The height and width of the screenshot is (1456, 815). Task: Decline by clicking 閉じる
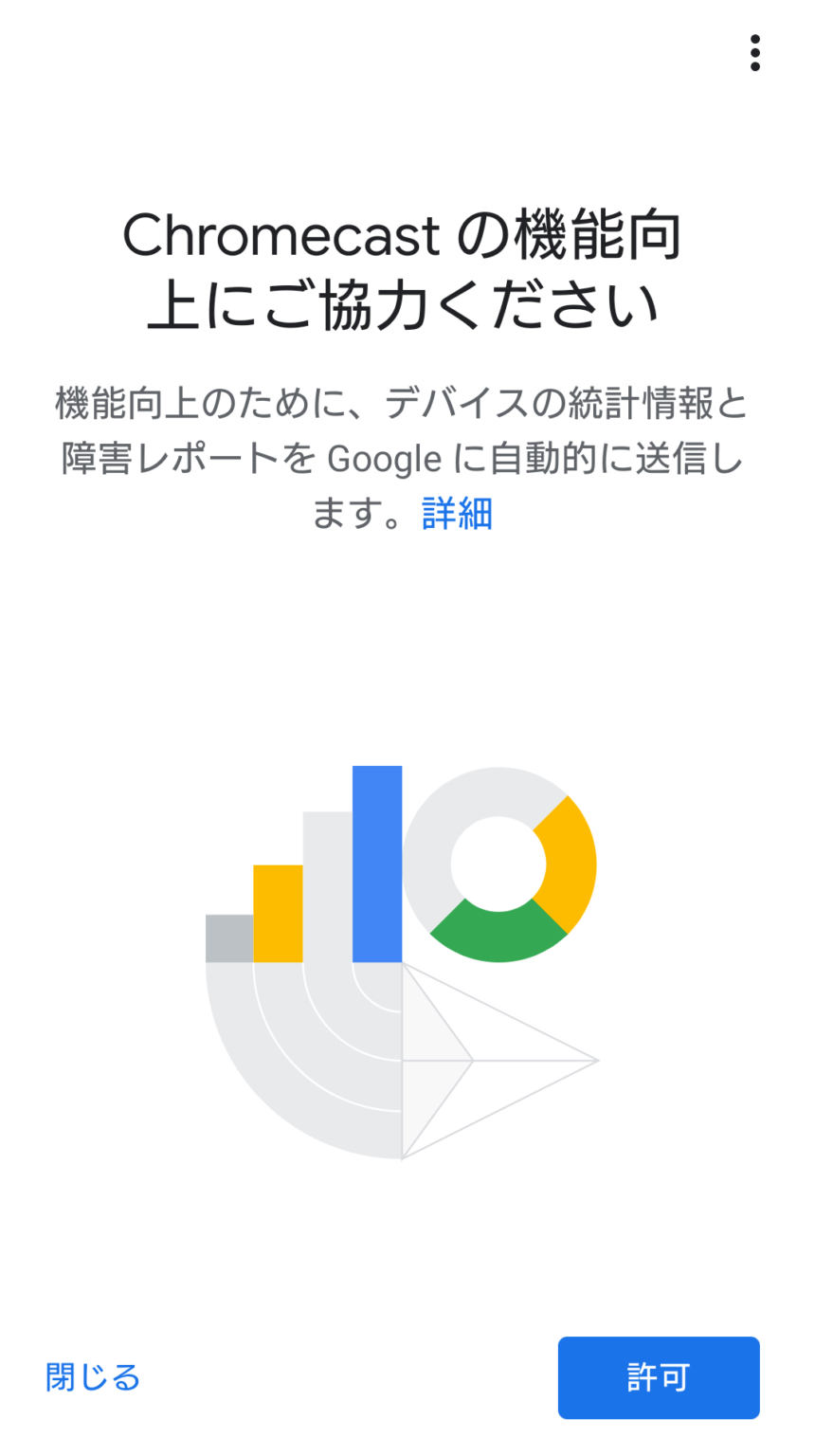91,1377
